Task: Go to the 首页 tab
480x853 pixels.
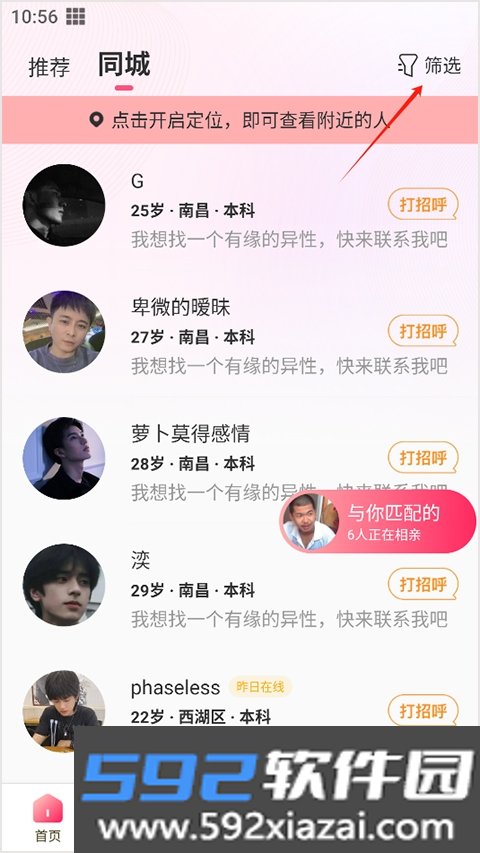Action: coord(48,818)
